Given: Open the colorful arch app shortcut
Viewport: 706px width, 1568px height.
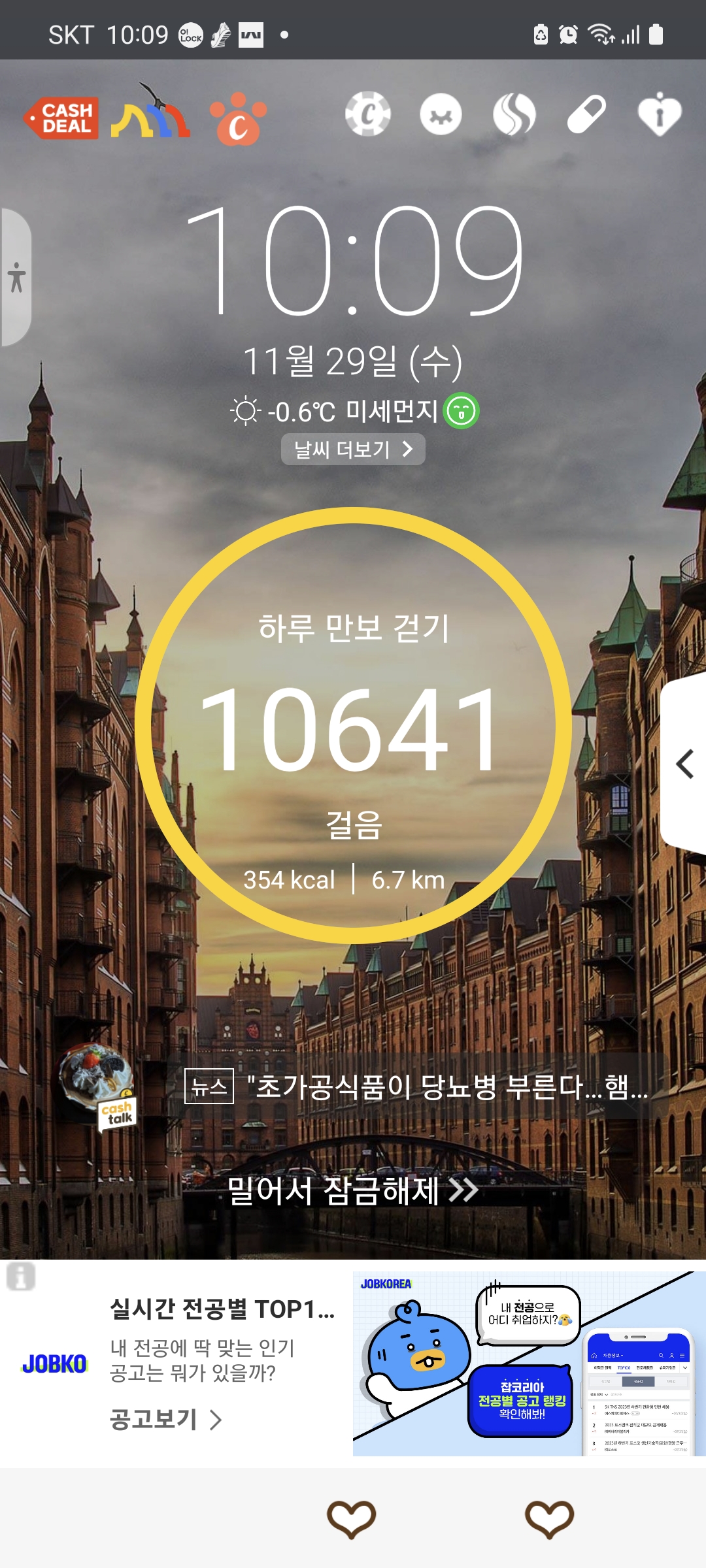Looking at the screenshot, I should pos(151,114).
